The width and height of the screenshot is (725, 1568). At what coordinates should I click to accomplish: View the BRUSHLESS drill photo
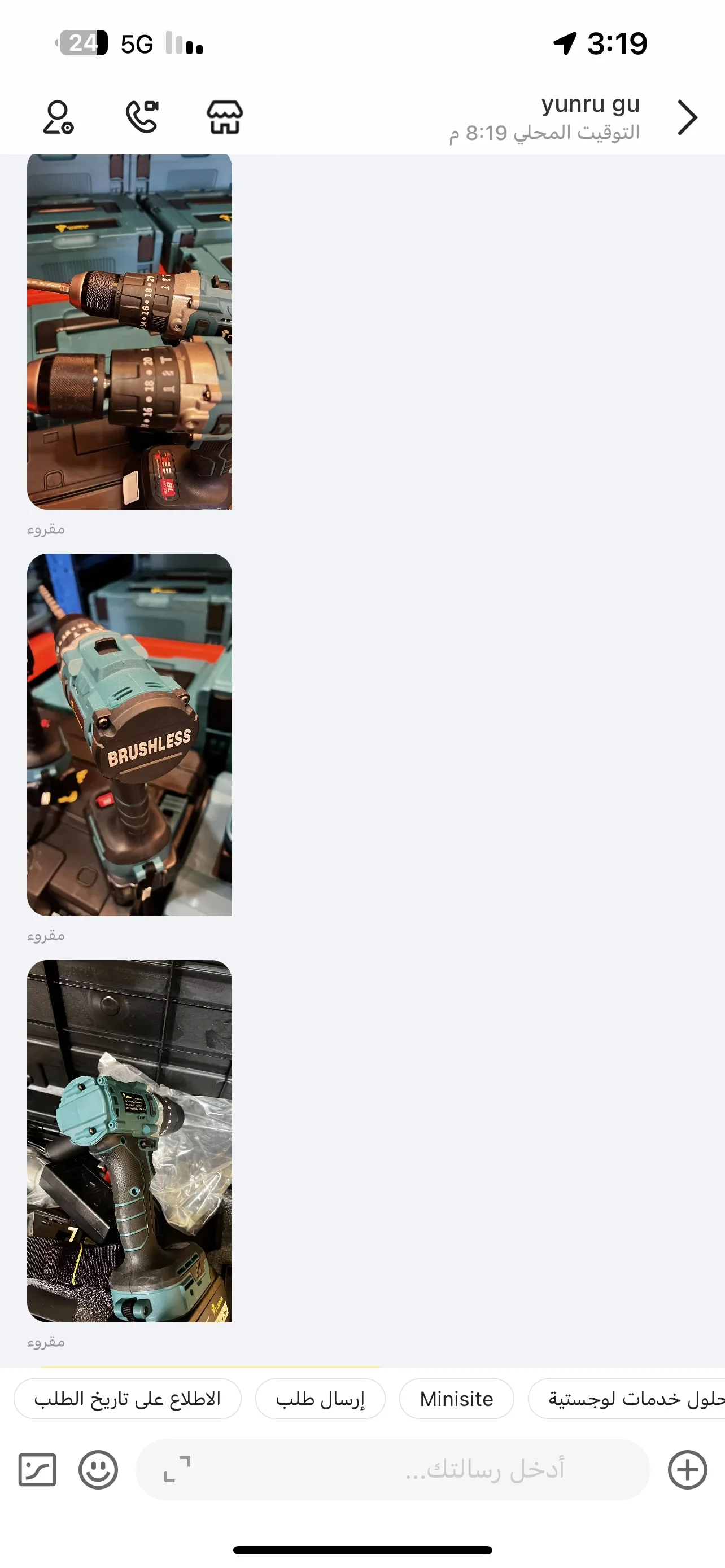[130, 735]
